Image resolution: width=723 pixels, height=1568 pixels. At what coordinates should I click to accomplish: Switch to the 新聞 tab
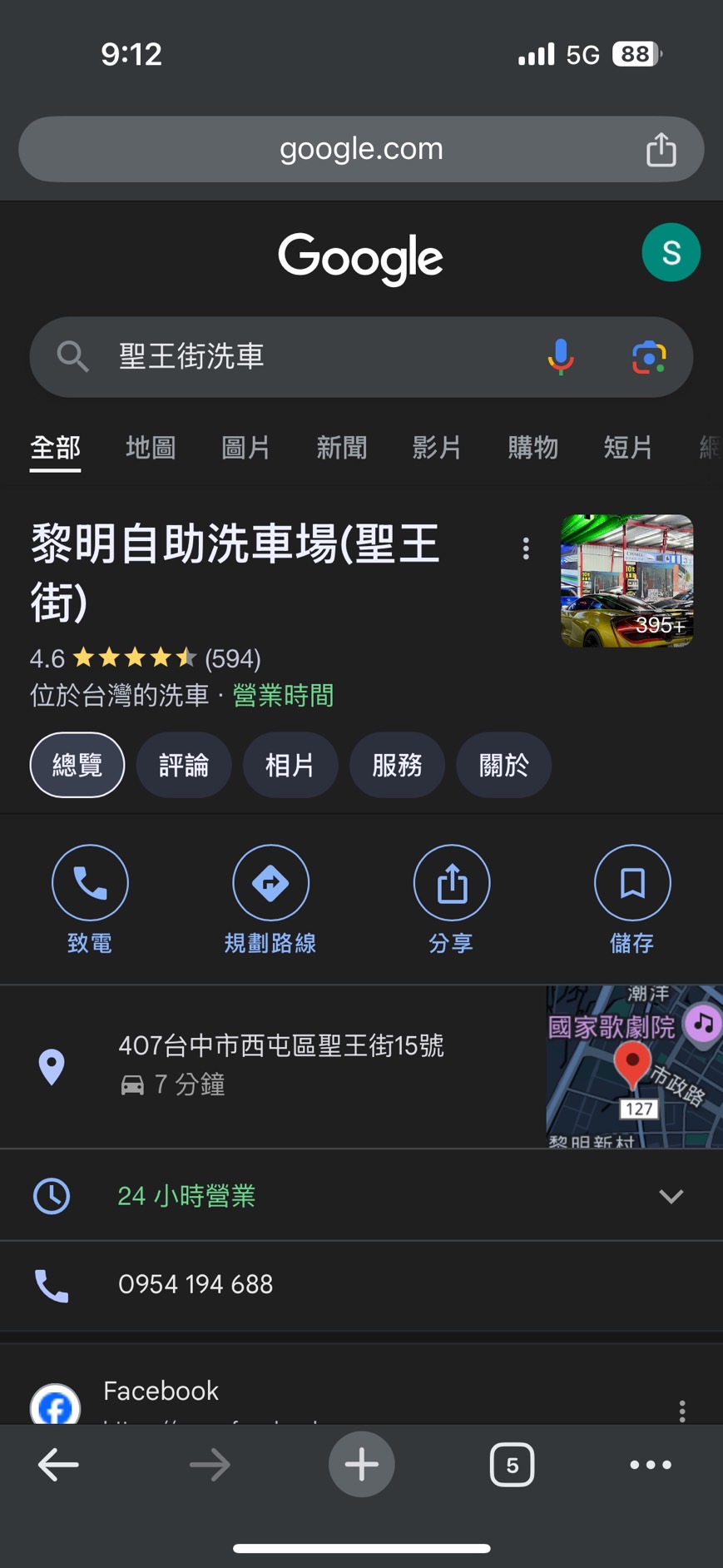341,448
